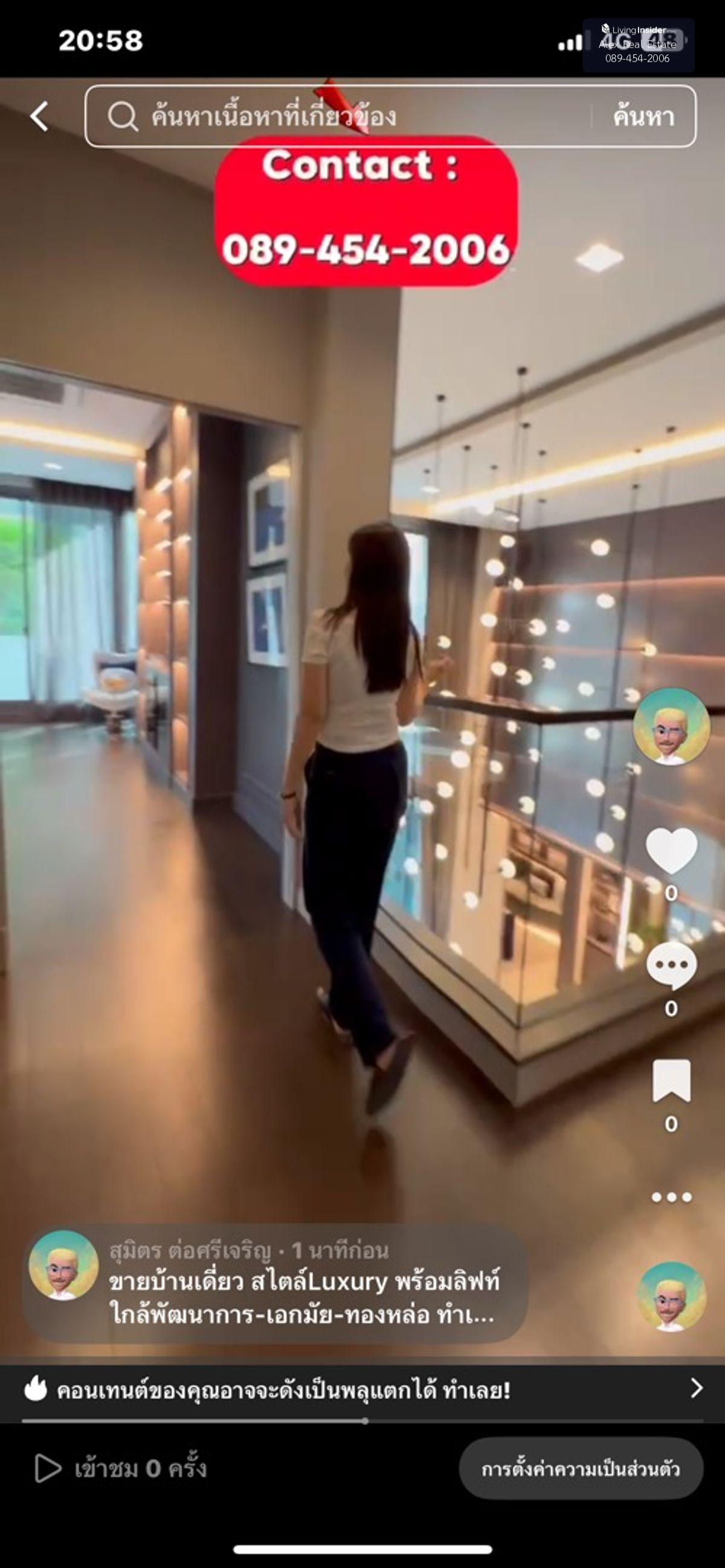The image size is (725, 1568).
Task: Tap the ค้นหา search button
Action: tap(643, 117)
